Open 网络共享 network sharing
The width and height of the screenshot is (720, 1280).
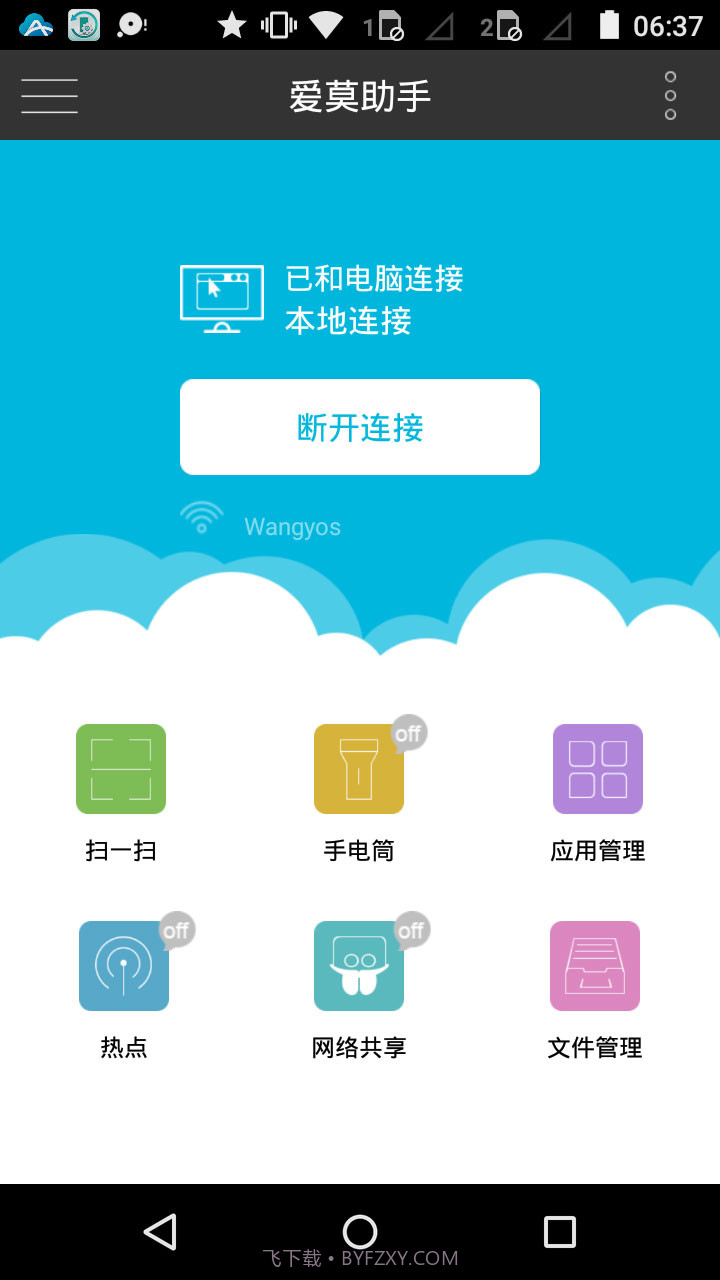(358, 965)
